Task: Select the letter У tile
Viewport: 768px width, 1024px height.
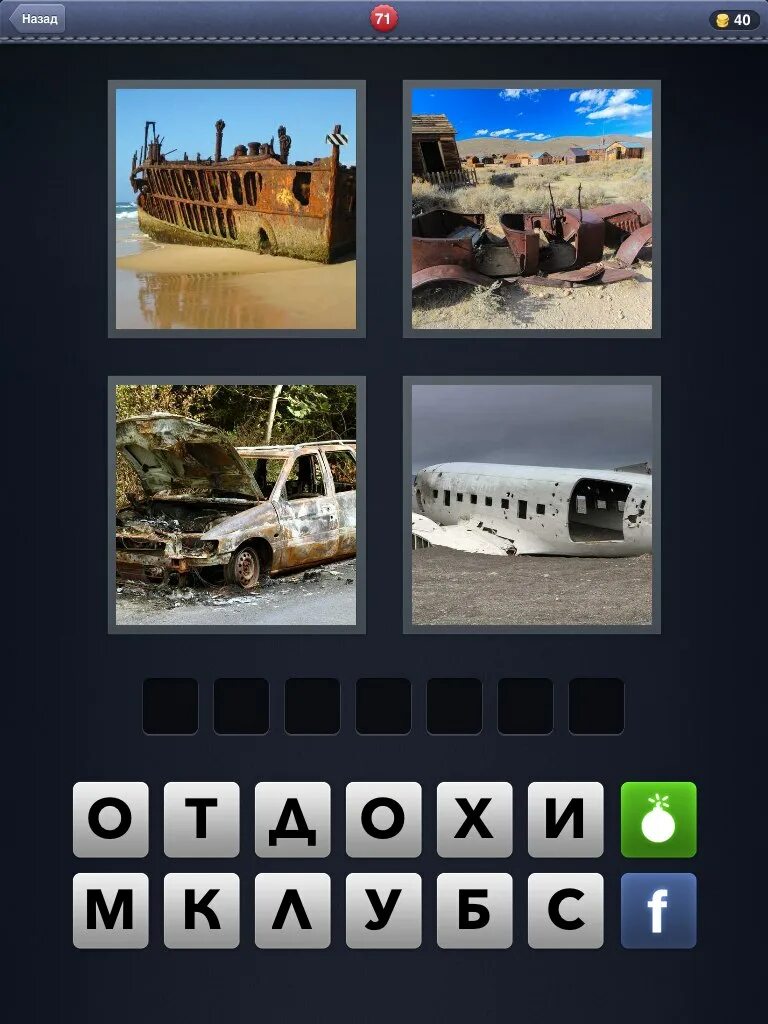Action: [383, 911]
